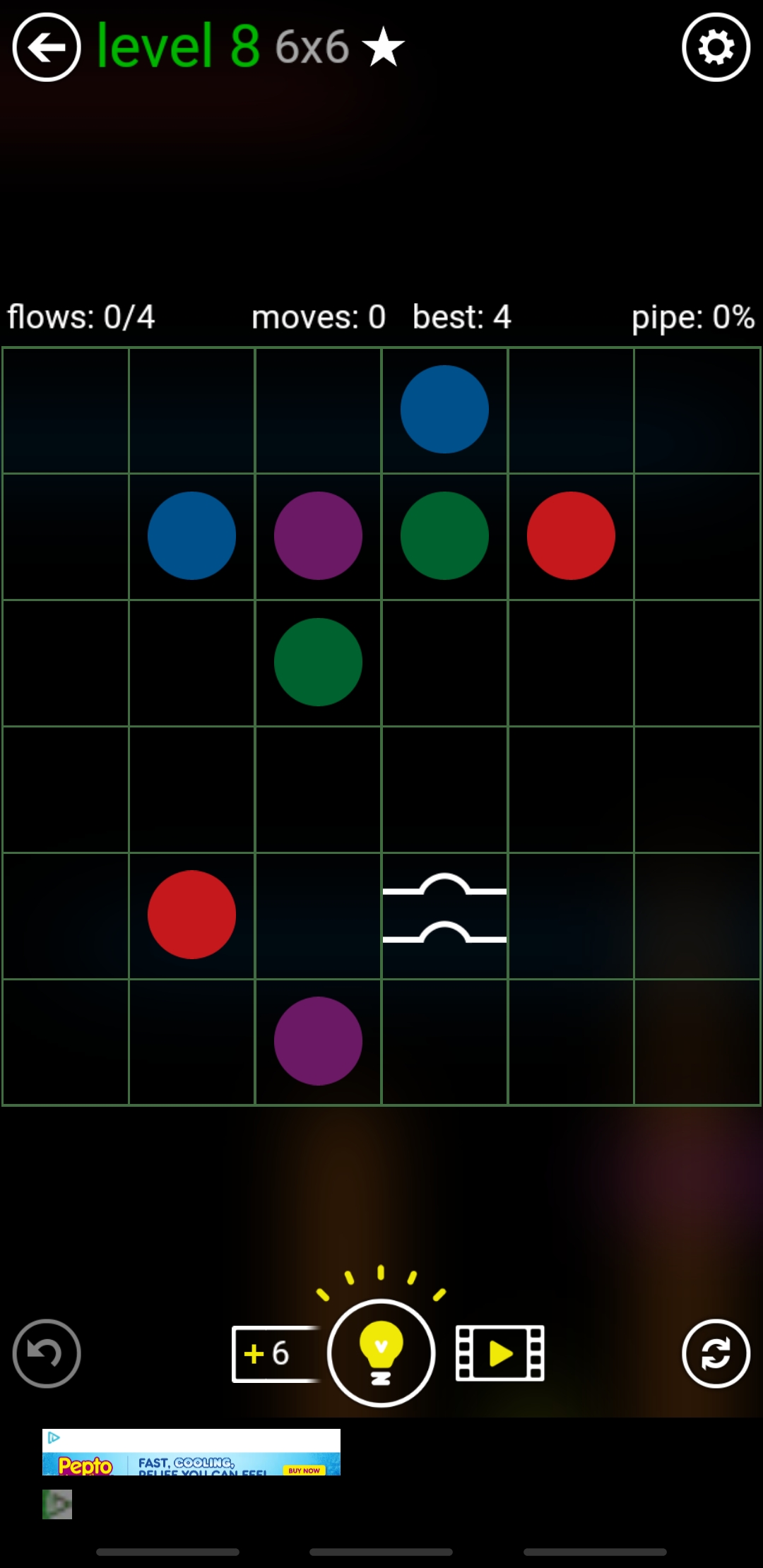Viewport: 763px width, 1568px height.
Task: Open the settings gear
Action: (716, 47)
